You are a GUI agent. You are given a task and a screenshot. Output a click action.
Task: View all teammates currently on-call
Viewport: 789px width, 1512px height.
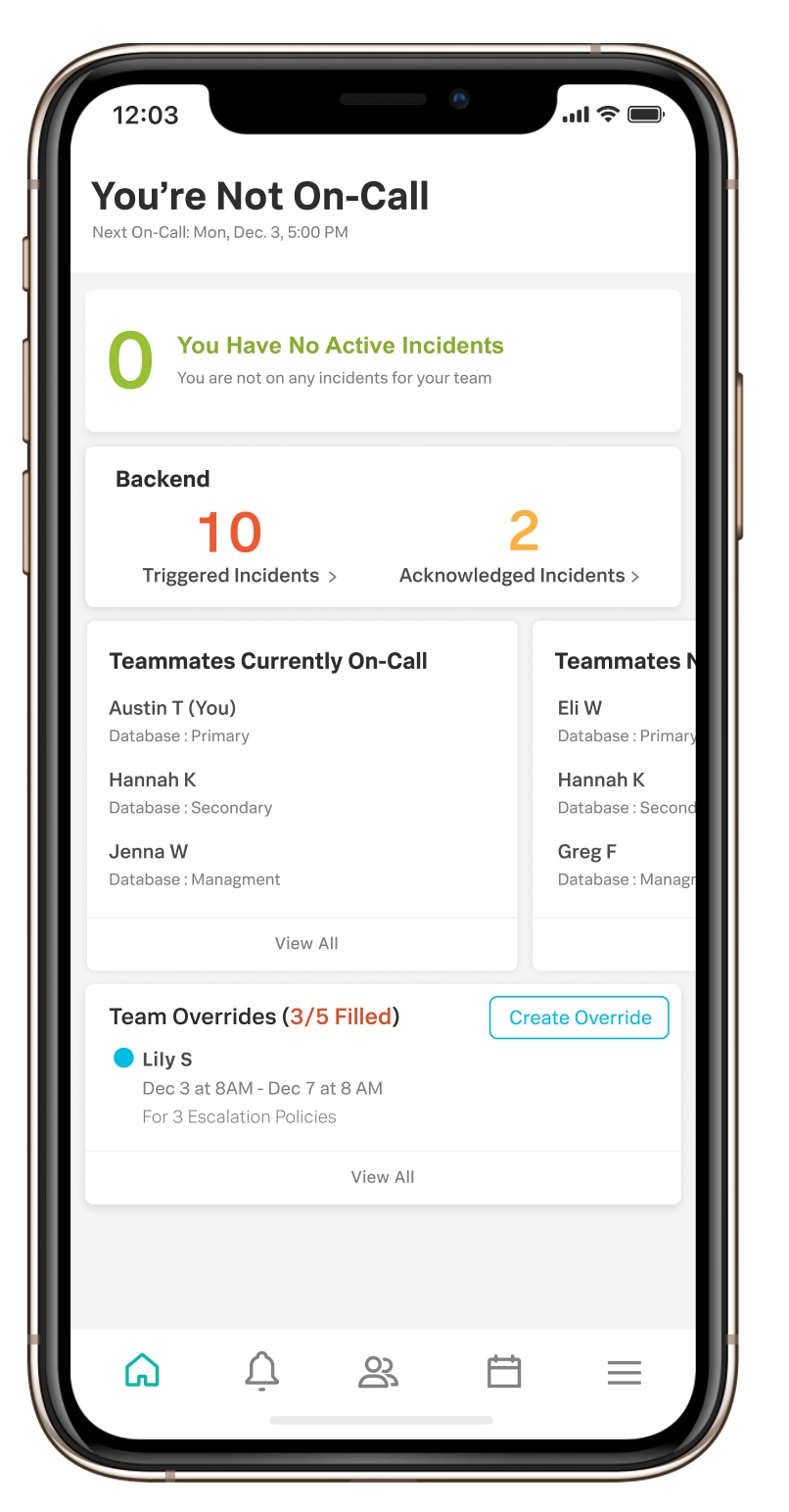[x=305, y=943]
